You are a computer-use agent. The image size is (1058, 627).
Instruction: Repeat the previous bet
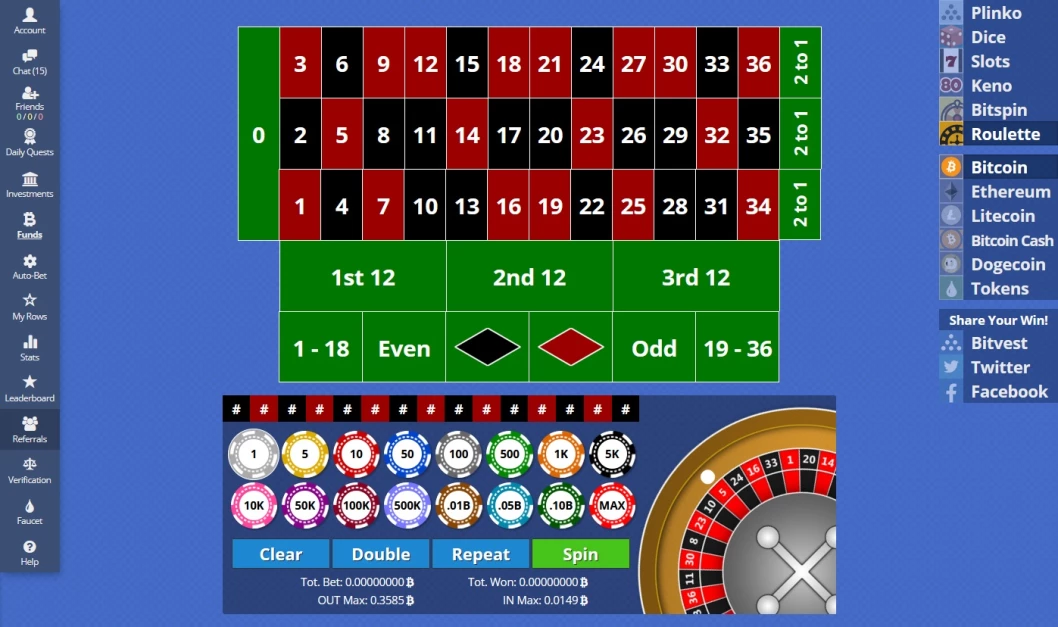pyautogui.click(x=480, y=554)
